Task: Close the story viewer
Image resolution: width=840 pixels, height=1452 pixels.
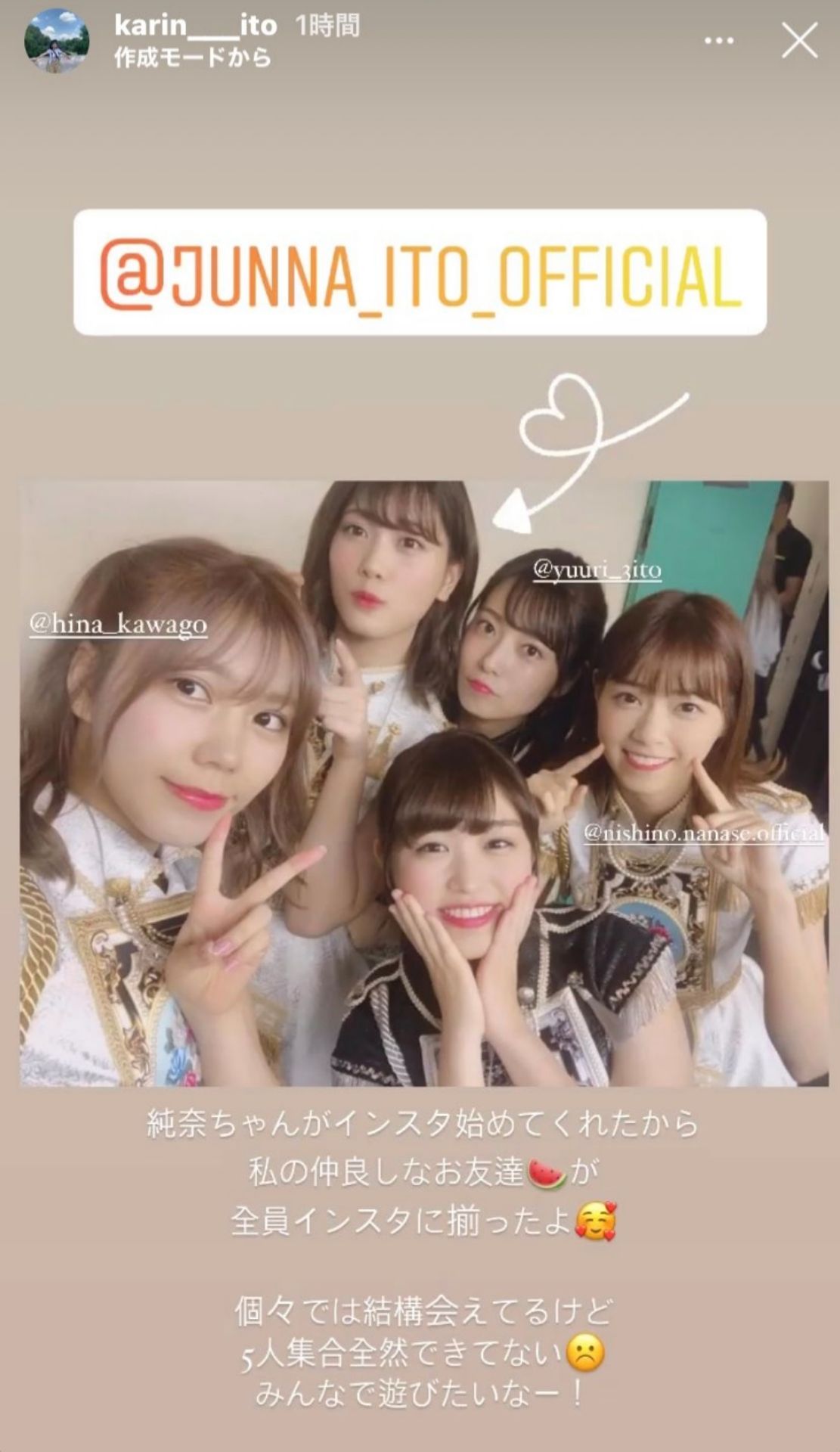Action: coord(799,41)
